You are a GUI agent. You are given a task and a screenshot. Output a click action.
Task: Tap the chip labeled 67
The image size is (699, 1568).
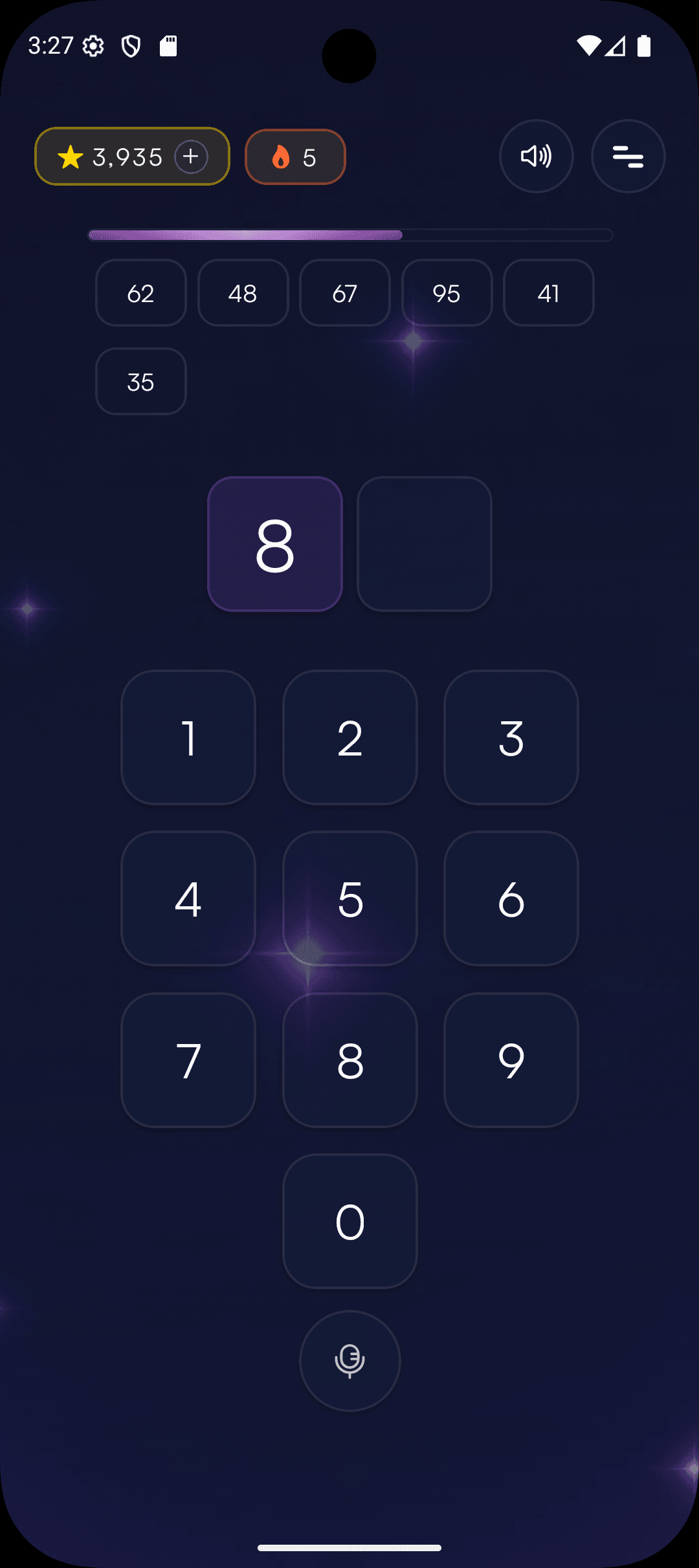[x=344, y=293]
